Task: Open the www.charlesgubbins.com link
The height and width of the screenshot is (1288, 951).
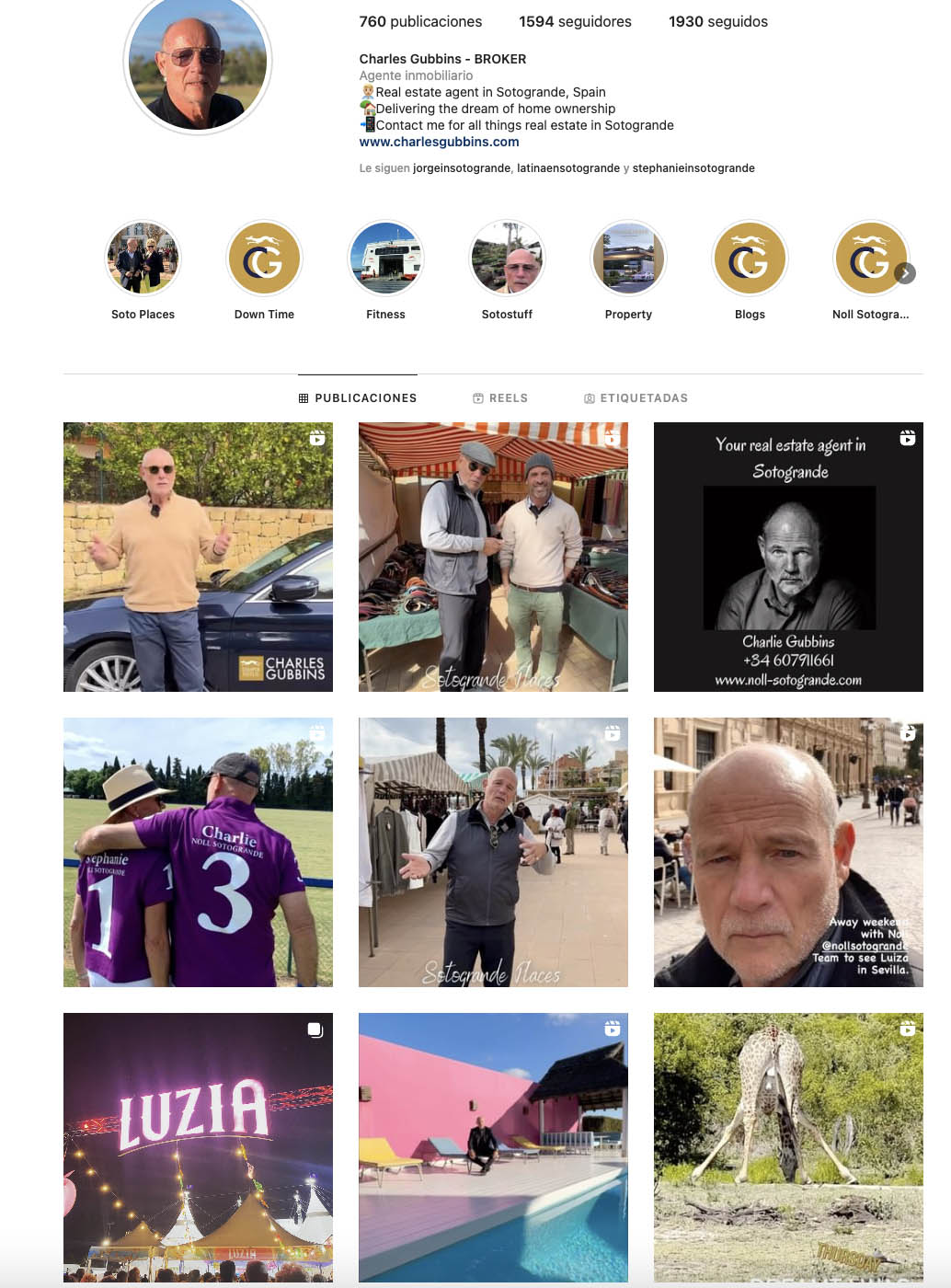Action: click(439, 142)
